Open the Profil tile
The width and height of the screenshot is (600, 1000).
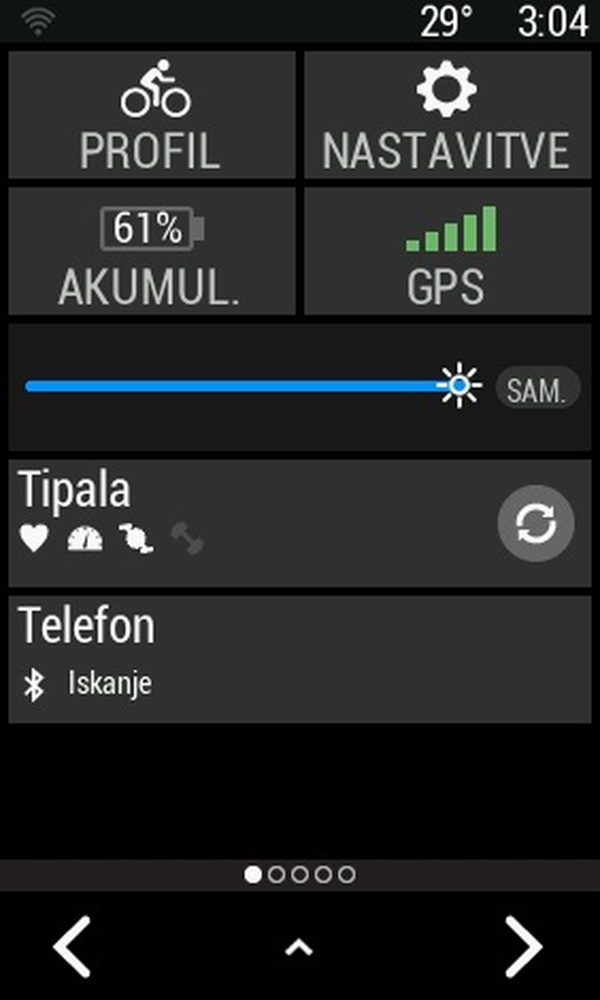tap(152, 115)
